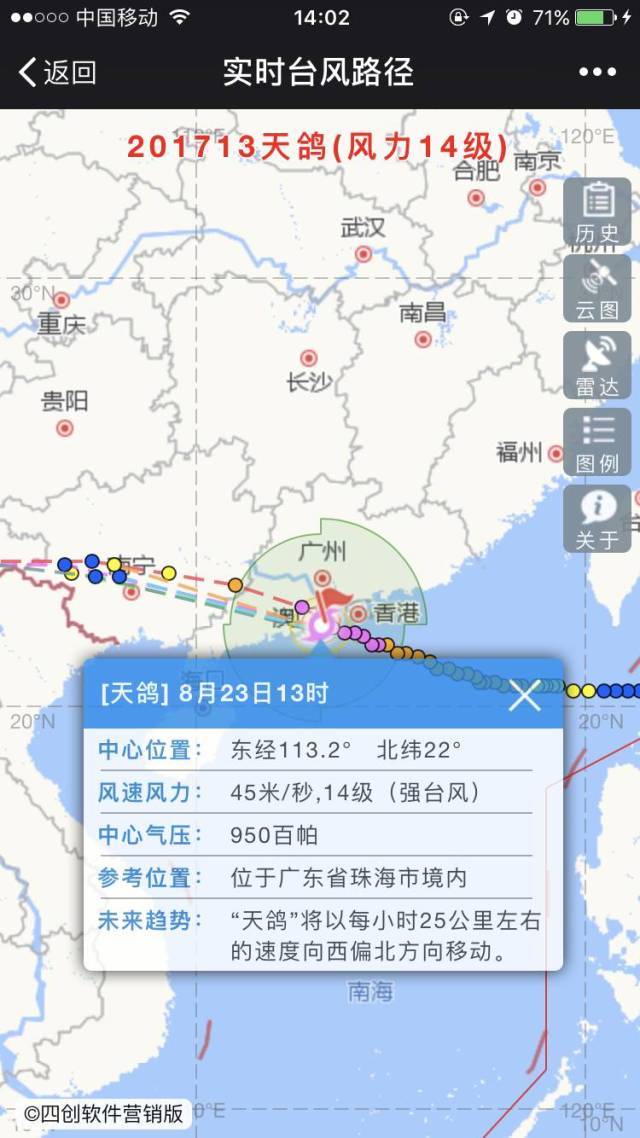The image size is (640, 1138).
Task: Go back using the 返回 button
Action: 58,72
